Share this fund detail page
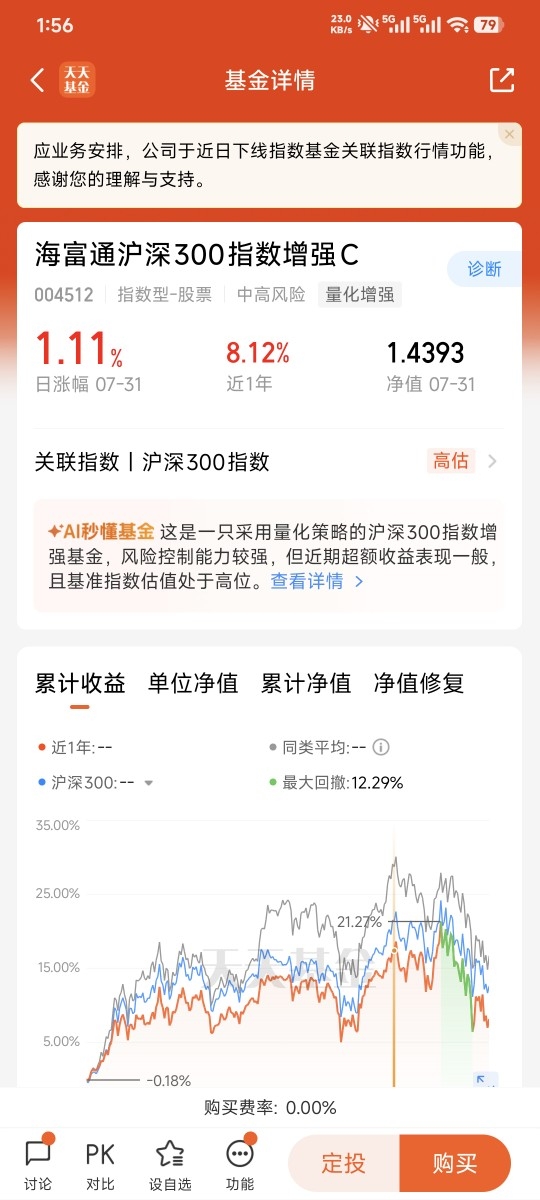The width and height of the screenshot is (540, 1200). click(501, 81)
